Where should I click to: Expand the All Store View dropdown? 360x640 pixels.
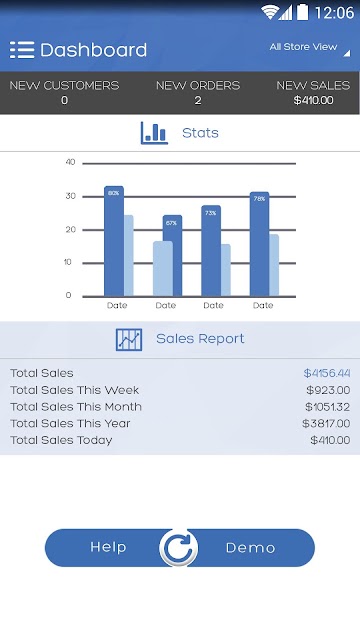(x=309, y=48)
